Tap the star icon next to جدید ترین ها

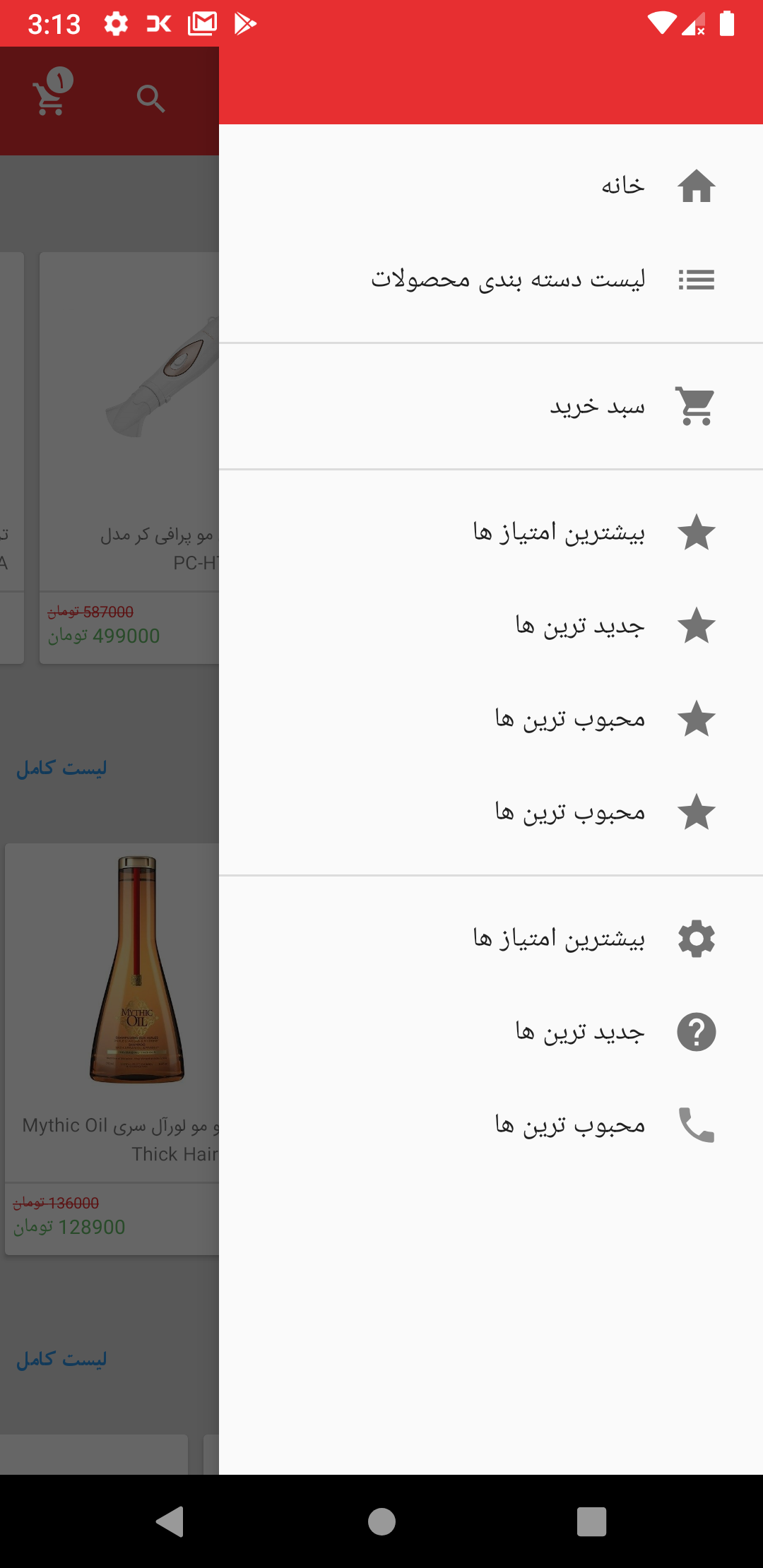696,626
